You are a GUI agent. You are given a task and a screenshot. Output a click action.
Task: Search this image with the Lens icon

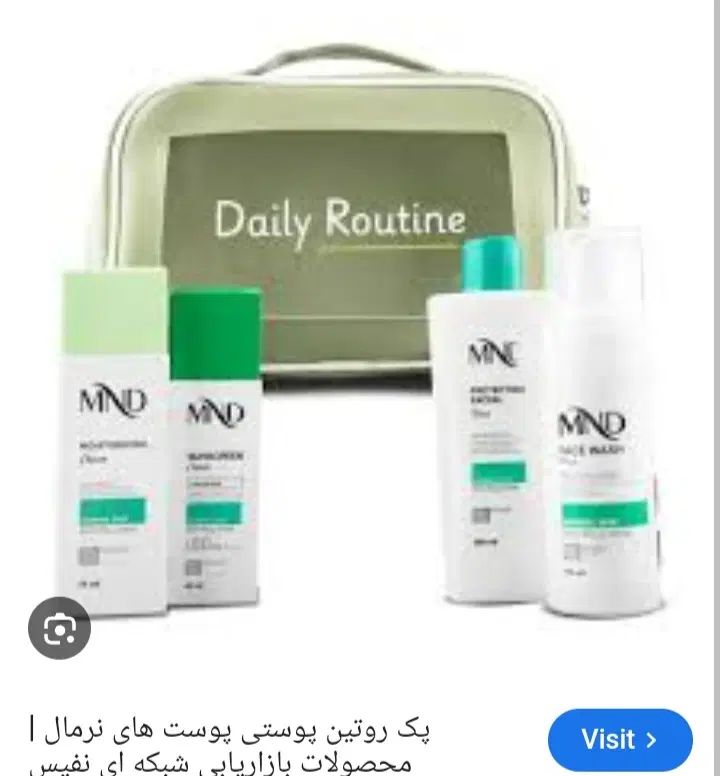pos(60,627)
